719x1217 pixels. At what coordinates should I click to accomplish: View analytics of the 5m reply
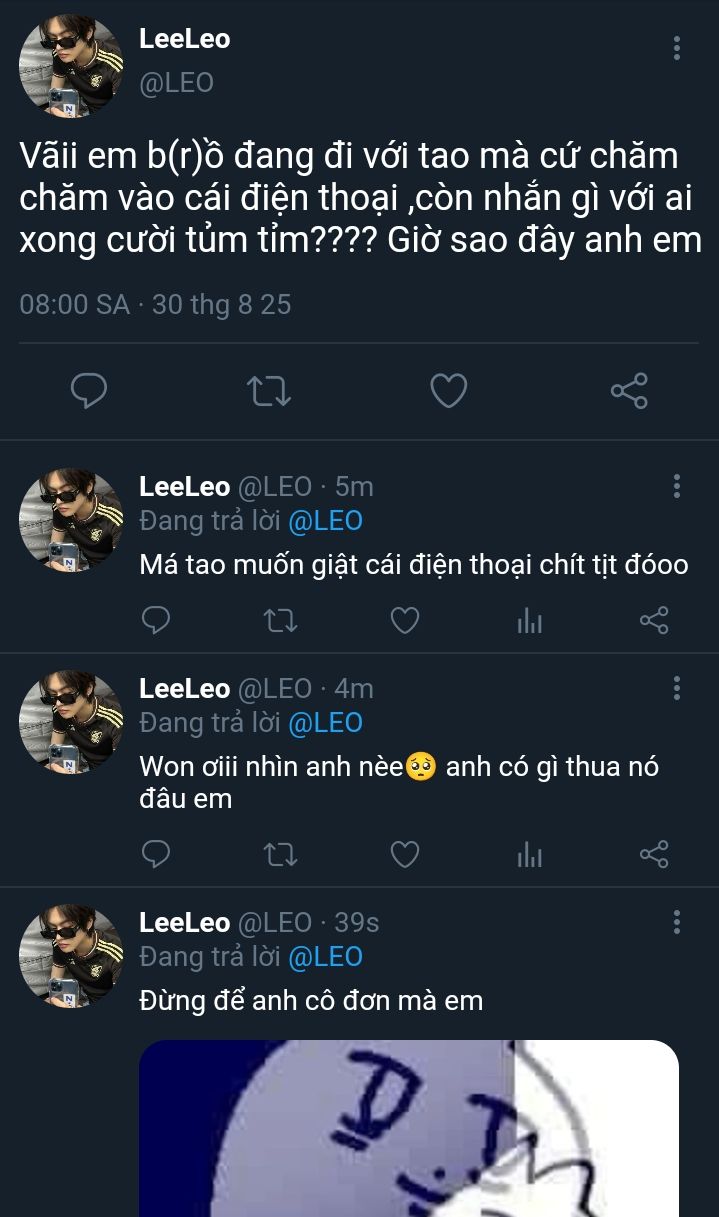[529, 622]
